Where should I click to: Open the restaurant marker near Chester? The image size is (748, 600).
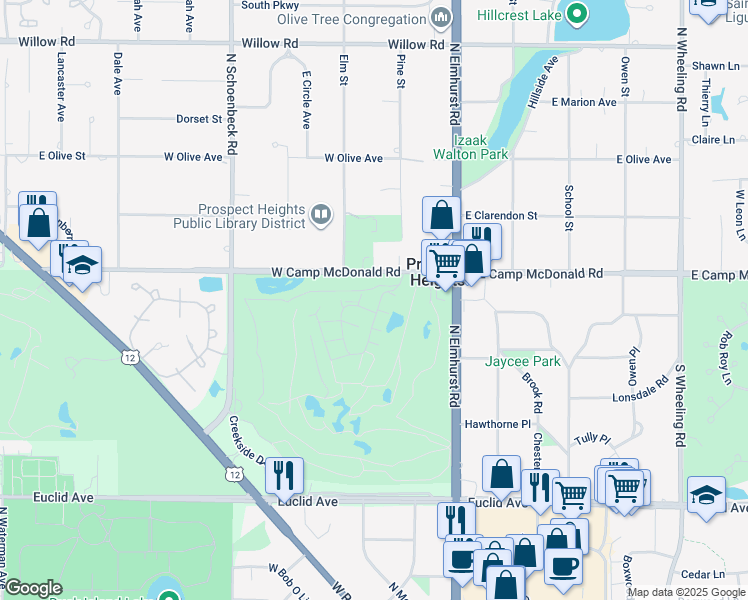coord(540,488)
